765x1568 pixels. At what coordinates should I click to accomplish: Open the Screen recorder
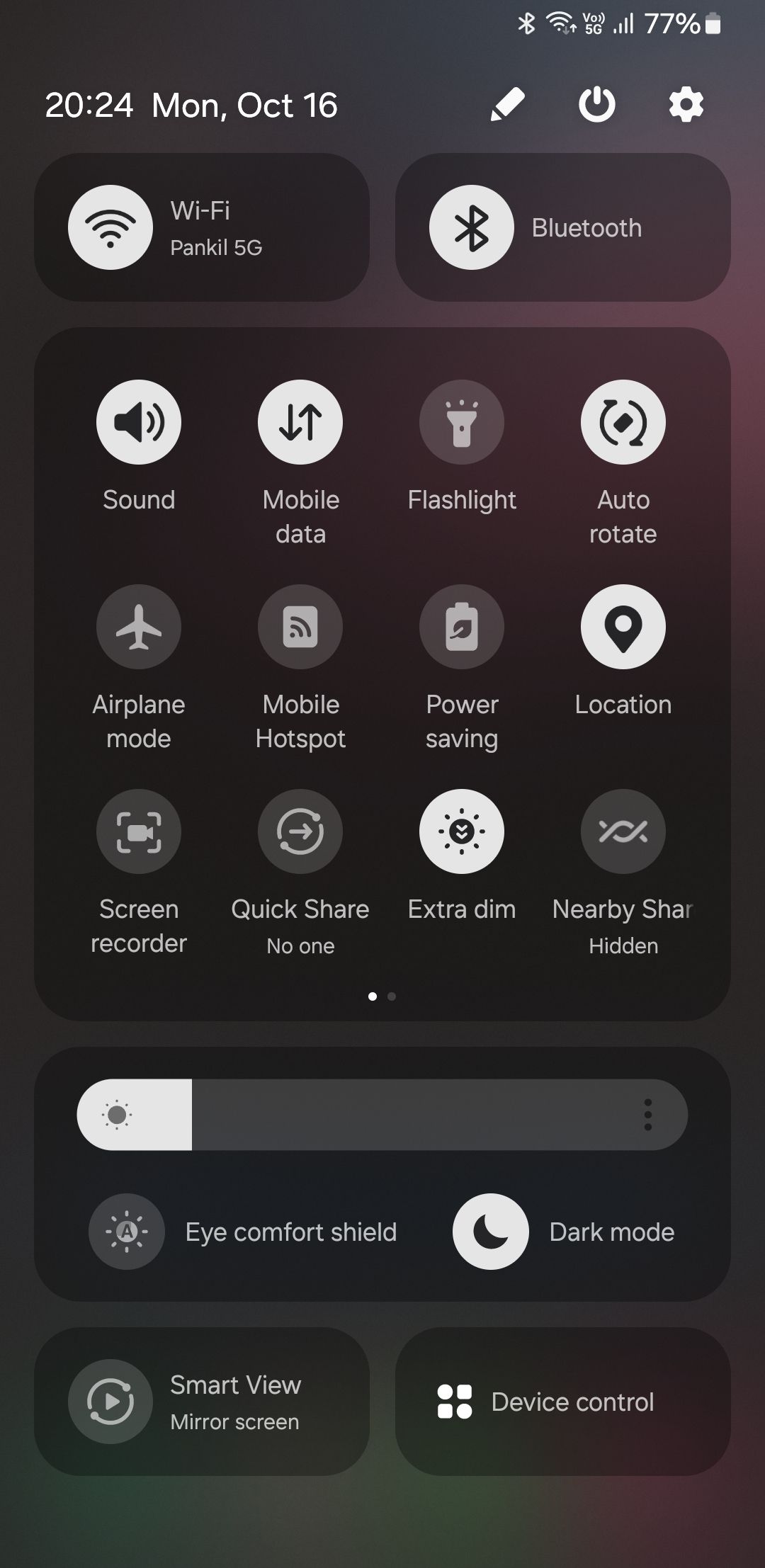coord(139,831)
